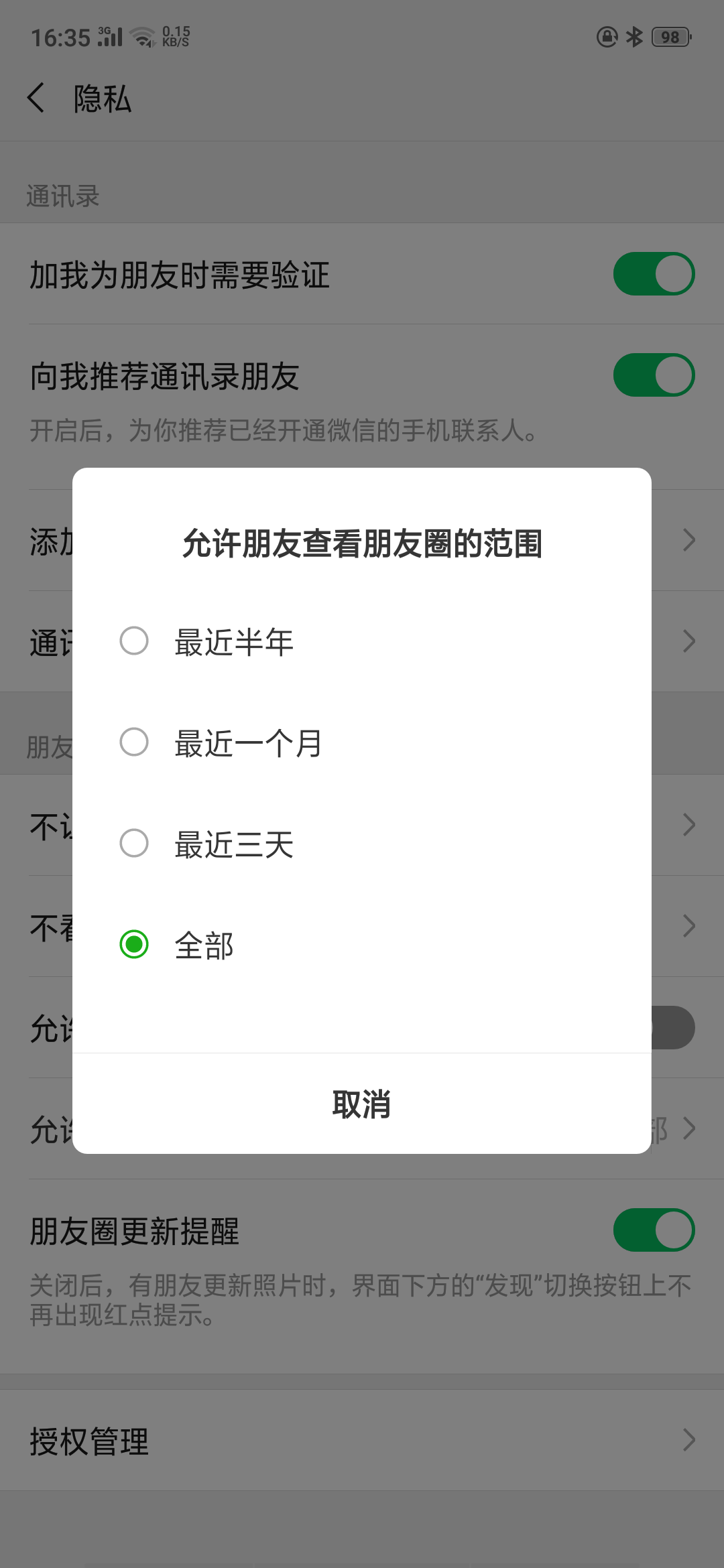This screenshot has width=724, height=1568.
Task: Tap 取消 to dismiss dialog
Action: (x=362, y=1104)
